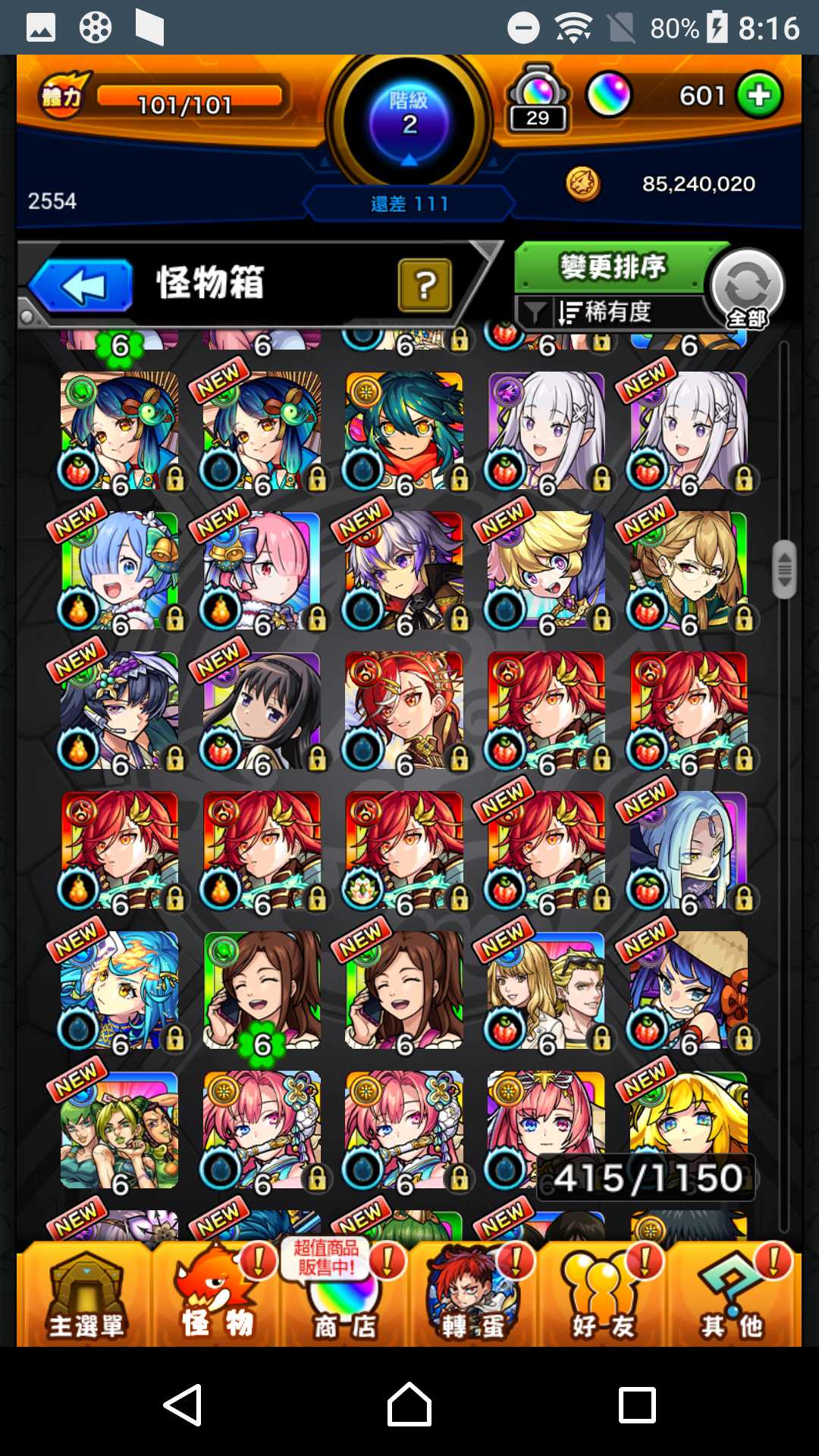The width and height of the screenshot is (819, 1456).
Task: Switch to the 主選單 tab
Action: point(85,1294)
